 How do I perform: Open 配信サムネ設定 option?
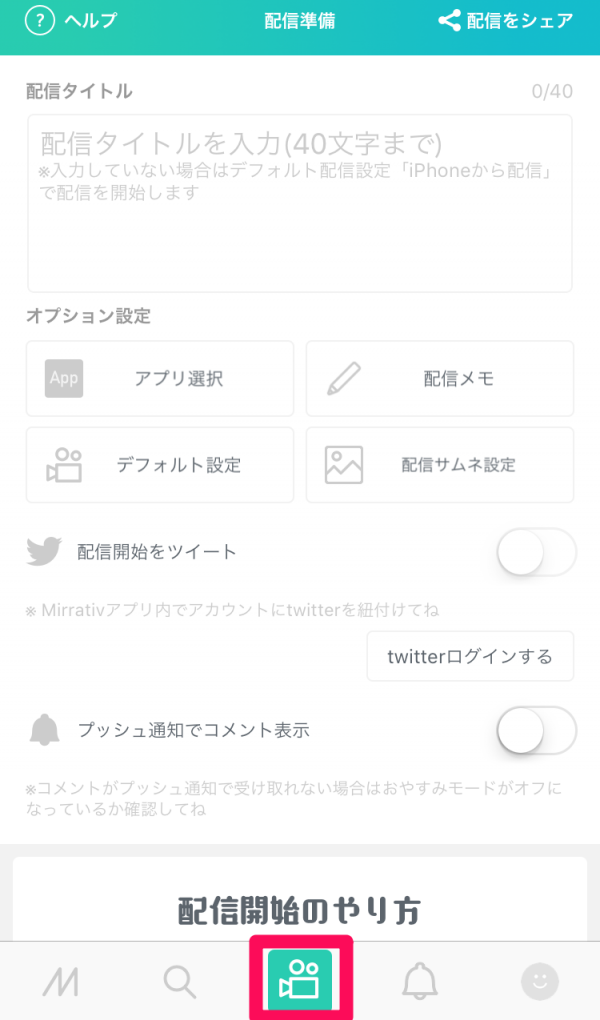tap(440, 465)
